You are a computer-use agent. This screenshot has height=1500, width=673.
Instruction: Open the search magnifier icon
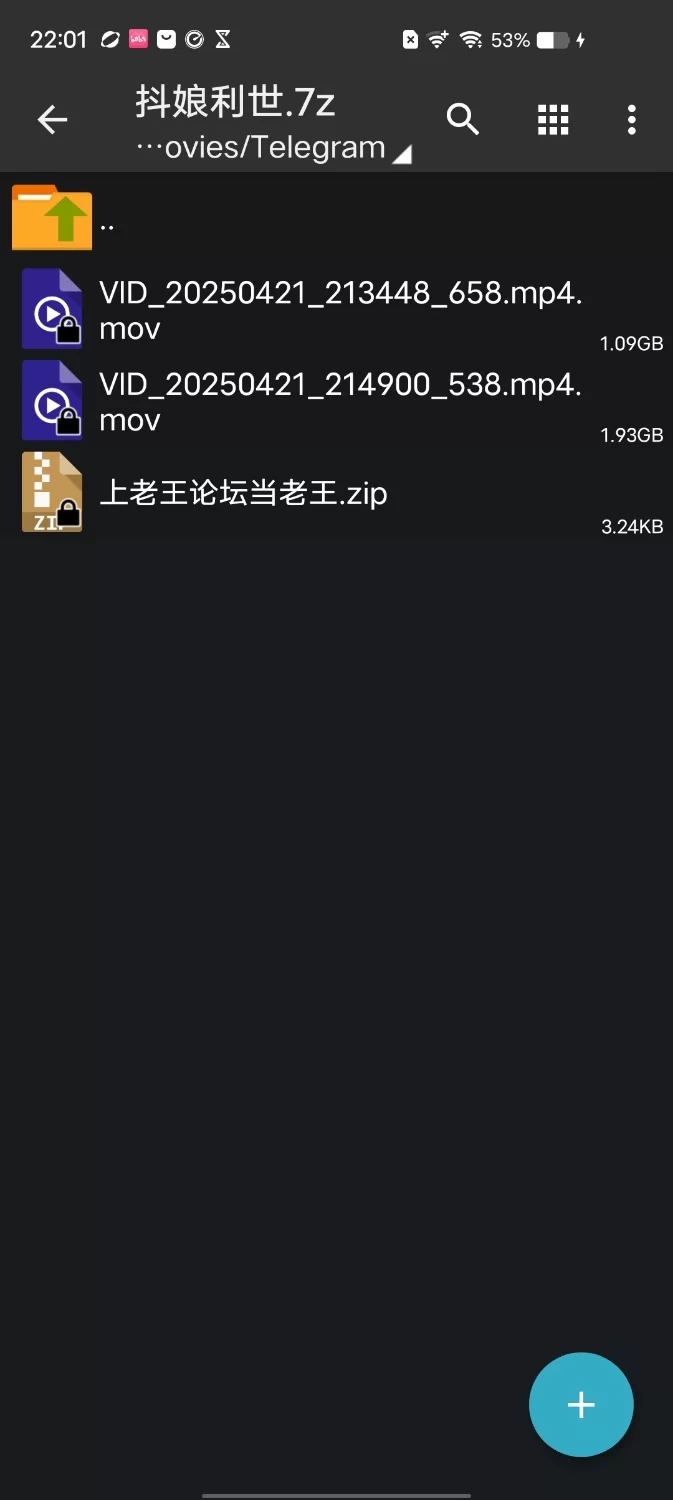tap(462, 120)
